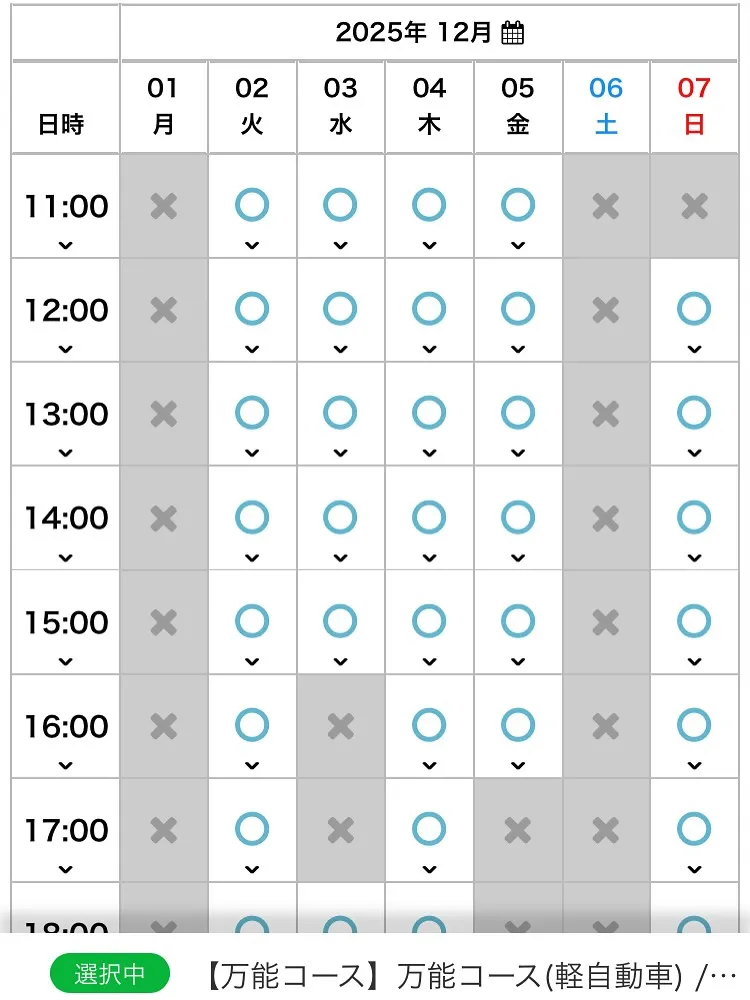Viewport: 750px width, 1000px height.
Task: Select 13:00 slot on 04 木
Action: tap(429, 414)
